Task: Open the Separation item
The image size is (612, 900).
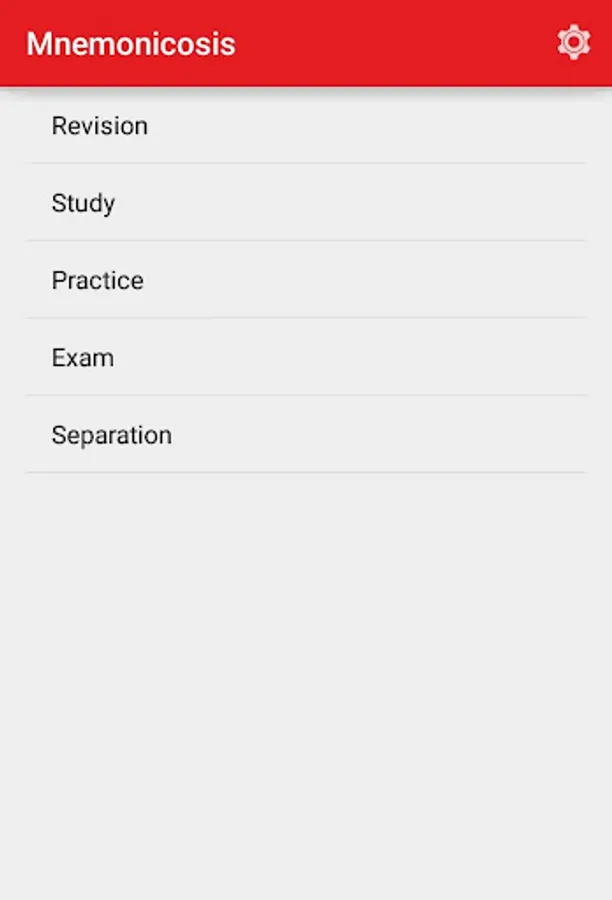Action: click(x=112, y=435)
